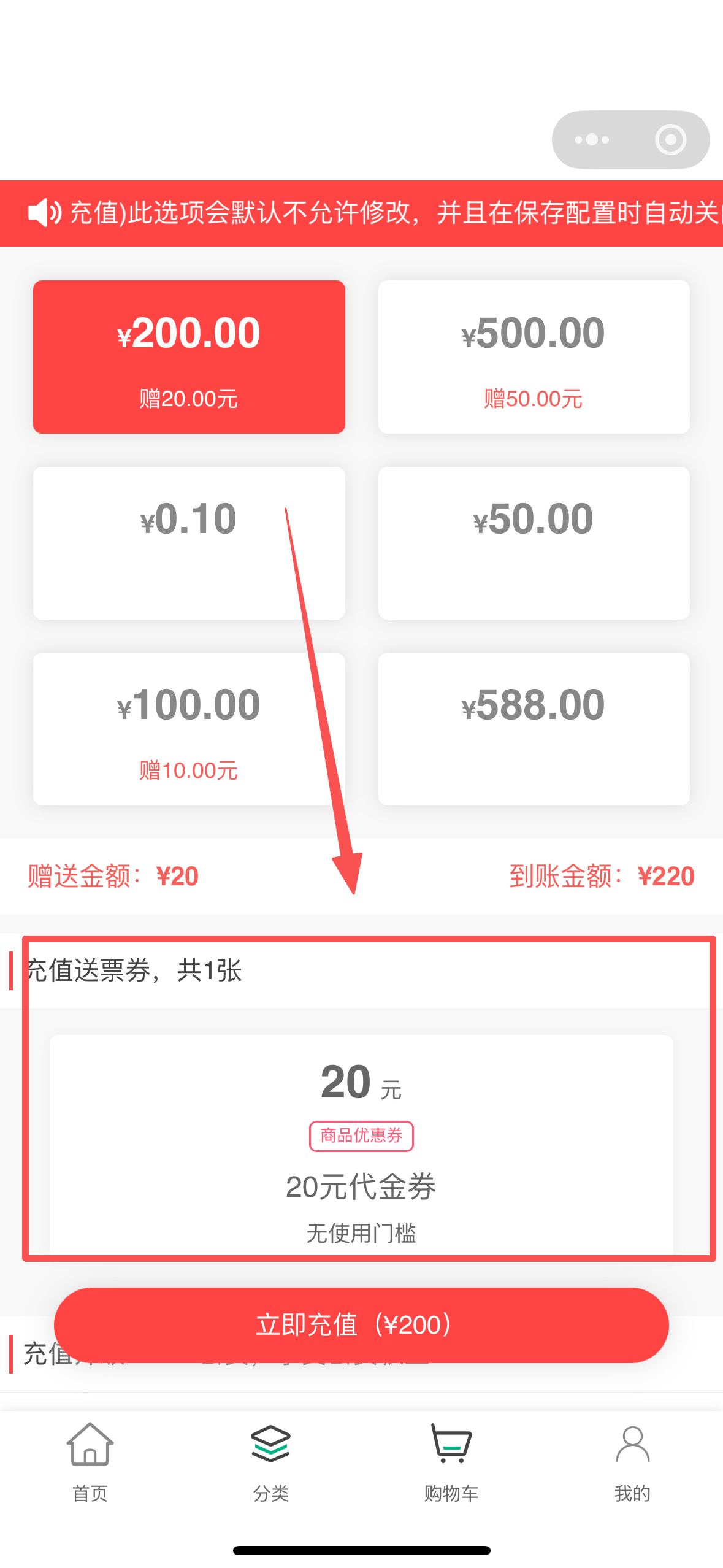Screen dimensions: 723x1568
Task: Close the mini program via circle icon
Action: point(670,140)
